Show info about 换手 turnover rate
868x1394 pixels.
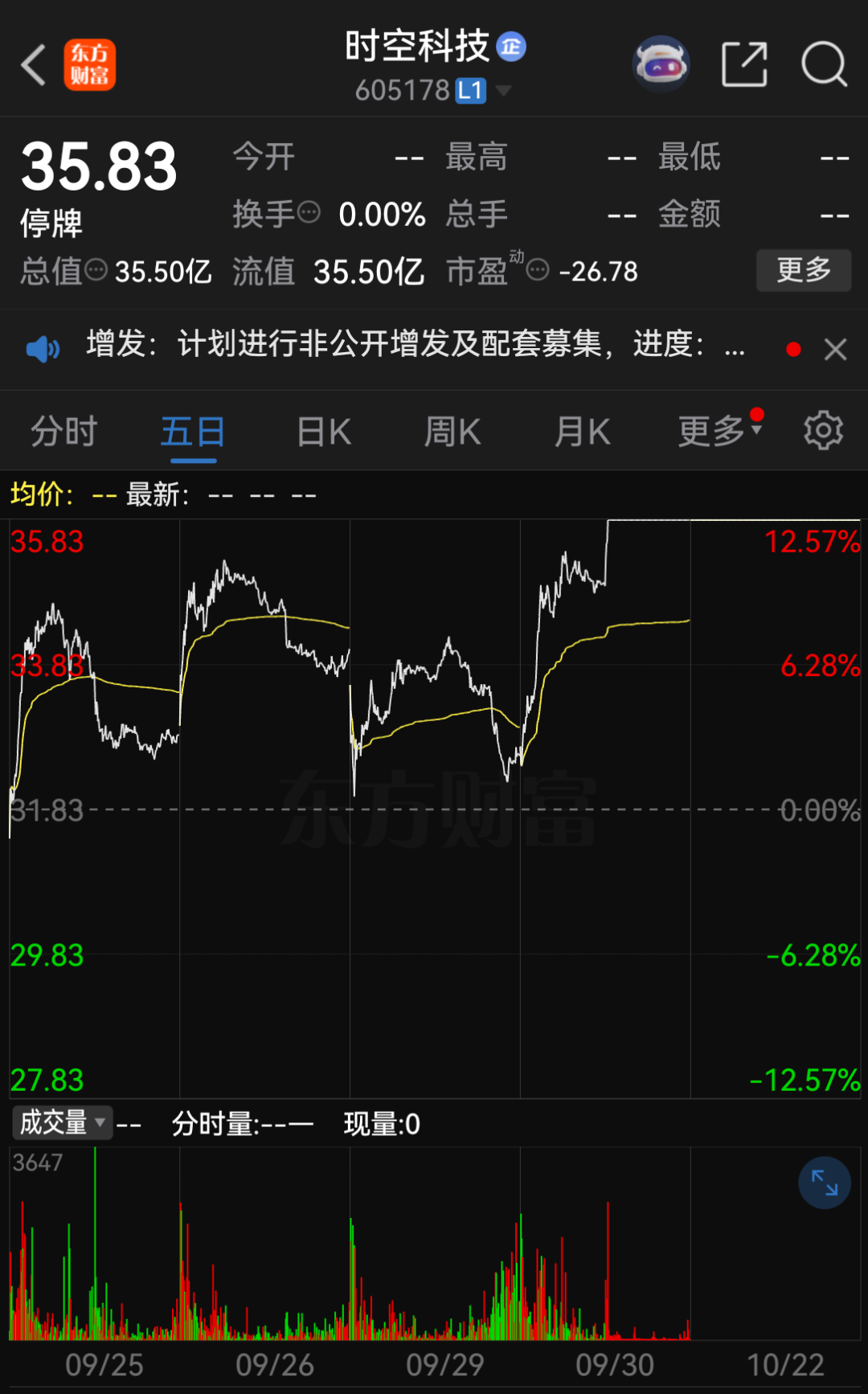[x=309, y=213]
